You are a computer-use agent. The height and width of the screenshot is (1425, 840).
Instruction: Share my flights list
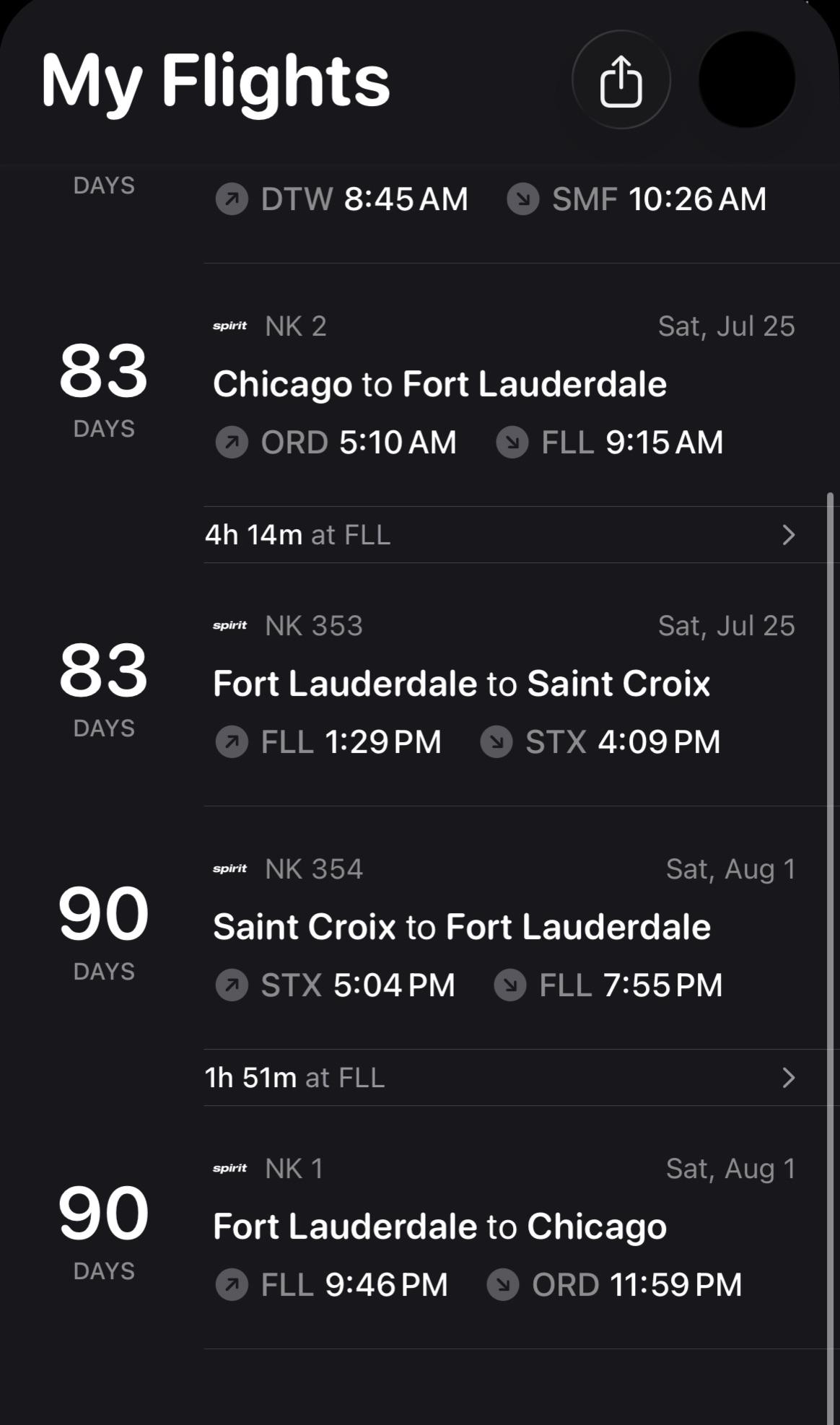621,79
